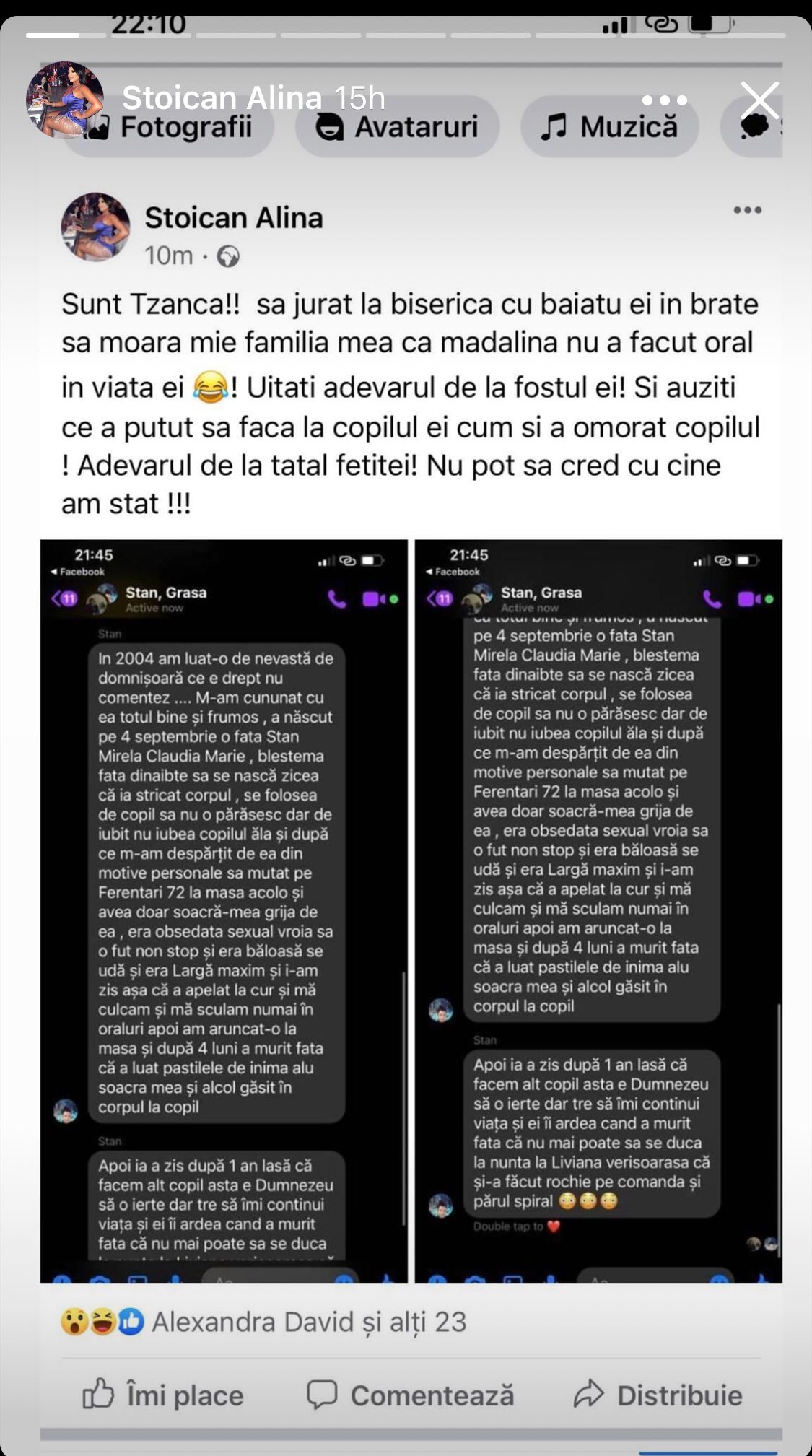812x1456 pixels.
Task: Open story options three-dot menu
Action: pos(664,100)
